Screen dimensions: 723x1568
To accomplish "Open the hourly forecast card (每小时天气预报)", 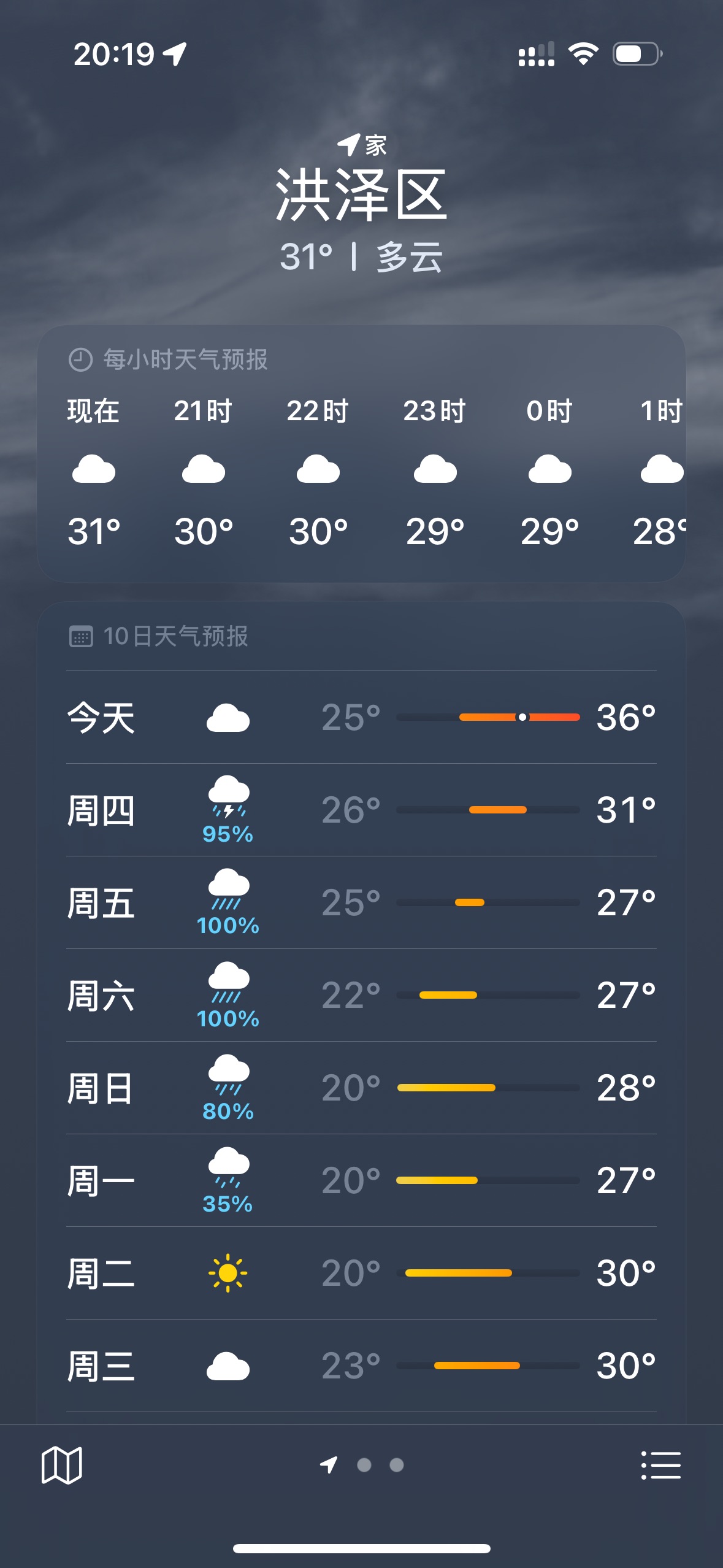I will [x=361, y=453].
